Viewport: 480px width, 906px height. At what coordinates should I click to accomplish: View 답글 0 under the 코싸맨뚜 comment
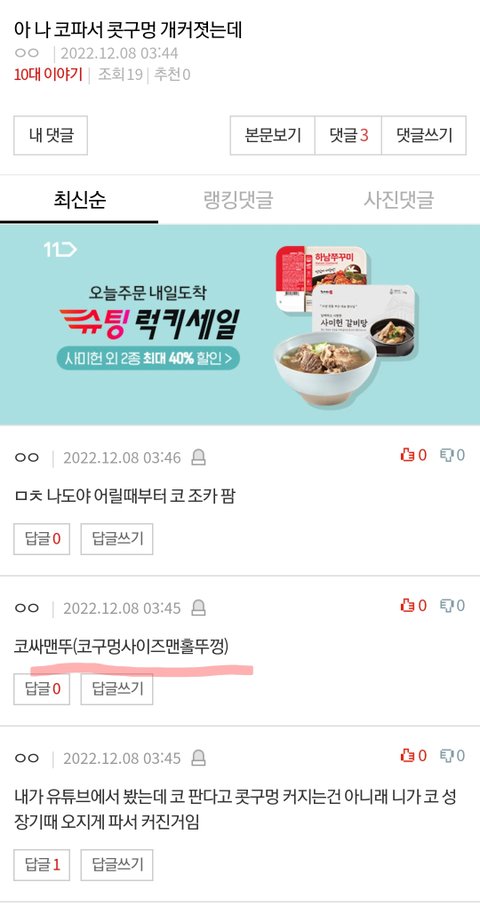[x=42, y=689]
